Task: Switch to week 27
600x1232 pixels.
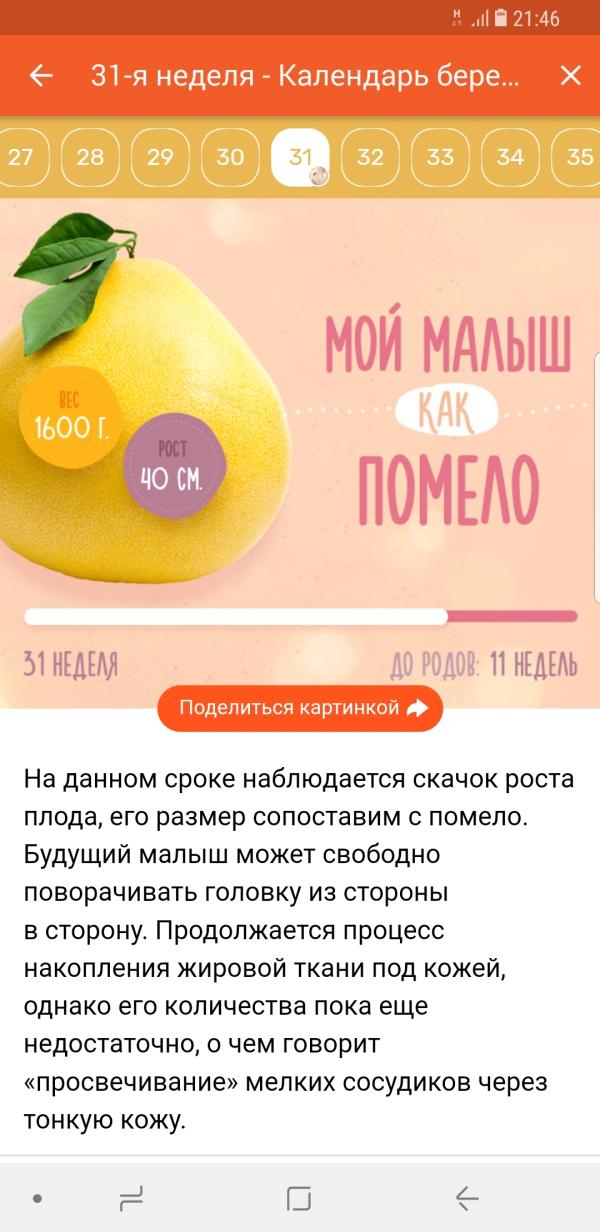Action: (x=20, y=157)
